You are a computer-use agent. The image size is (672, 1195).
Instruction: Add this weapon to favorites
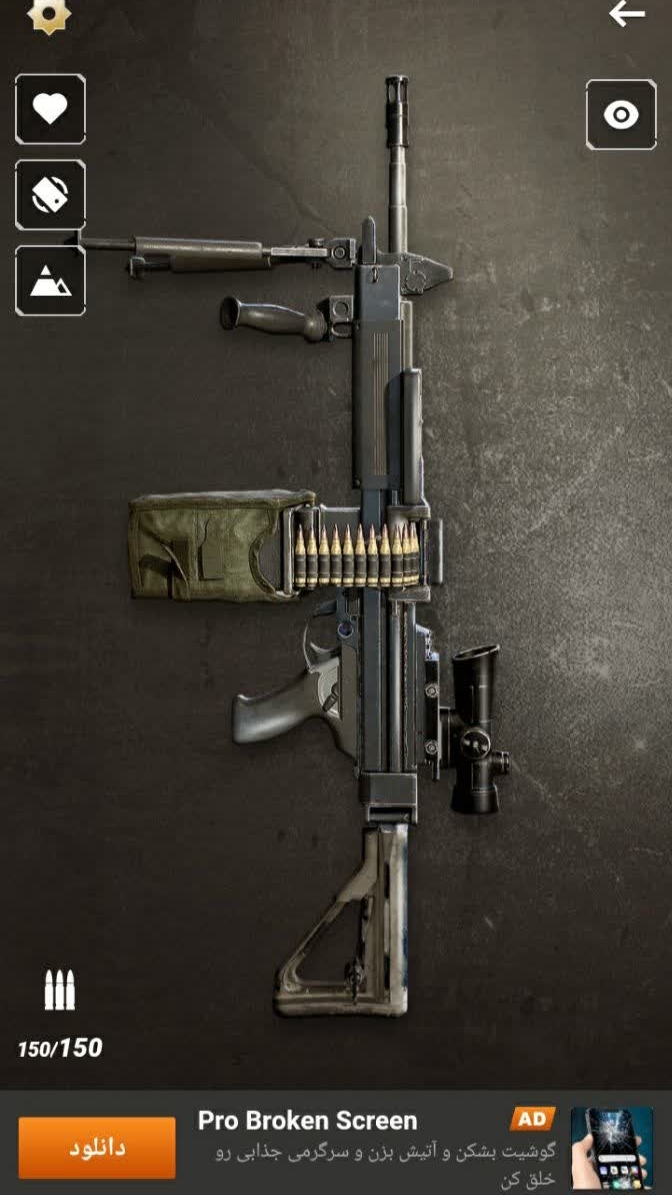(50, 109)
